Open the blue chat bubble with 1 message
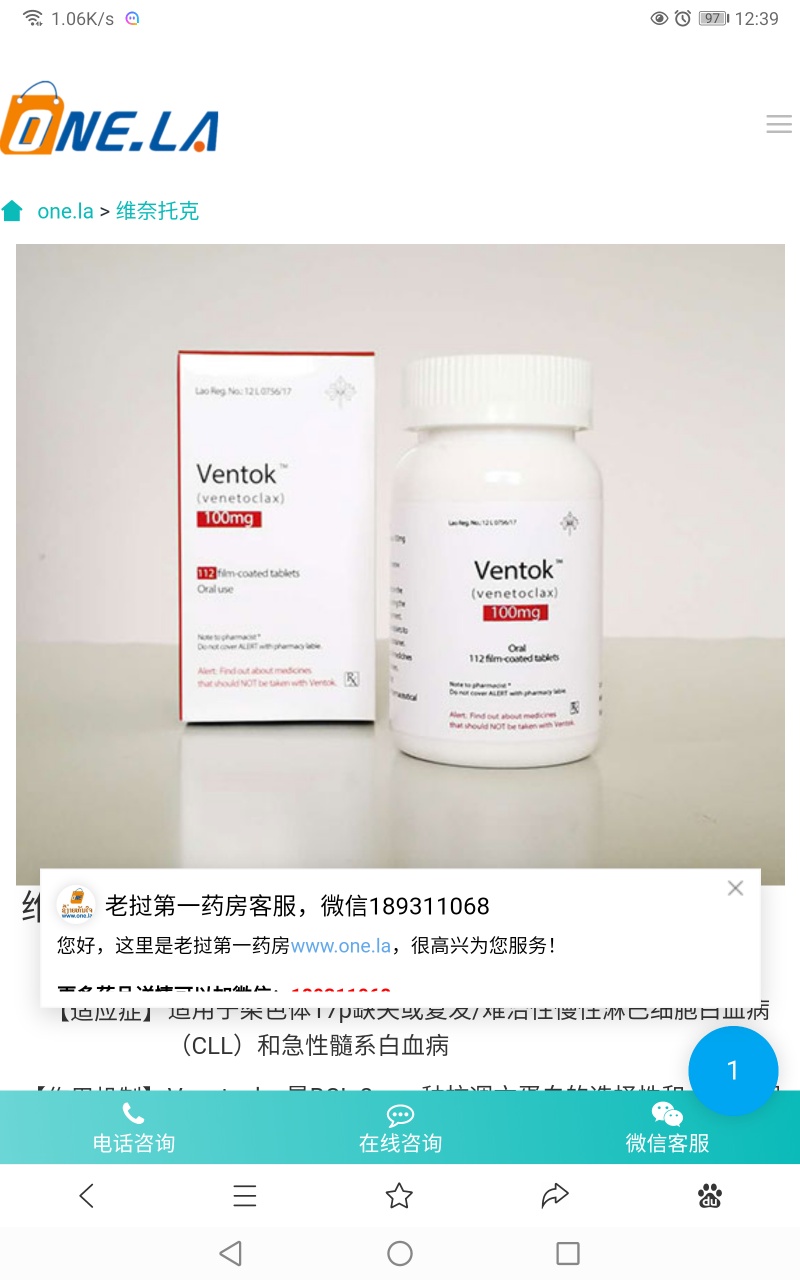This screenshot has width=800, height=1280. [x=732, y=1070]
